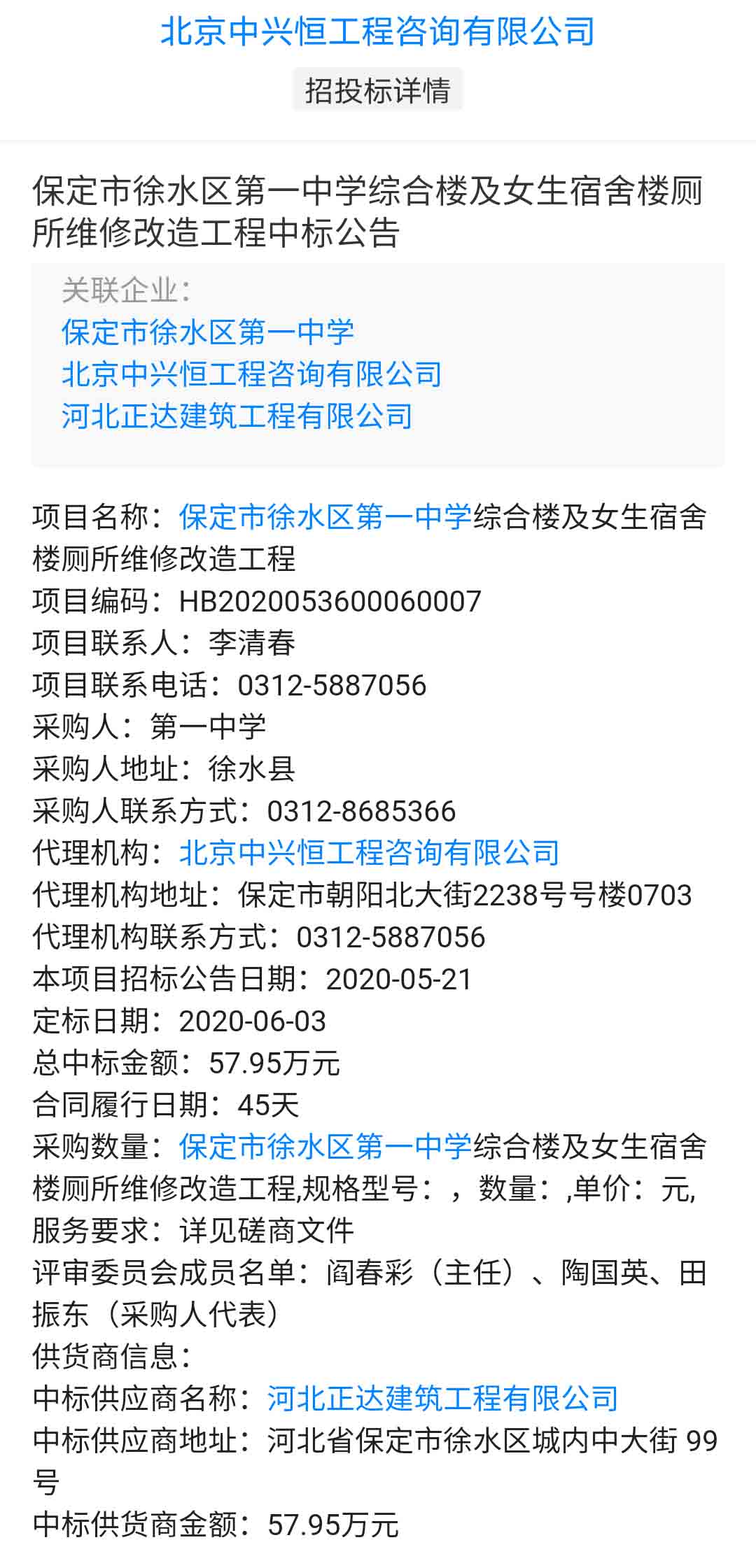
Task: Tap the 招投标详情 chip
Action: click(x=377, y=90)
